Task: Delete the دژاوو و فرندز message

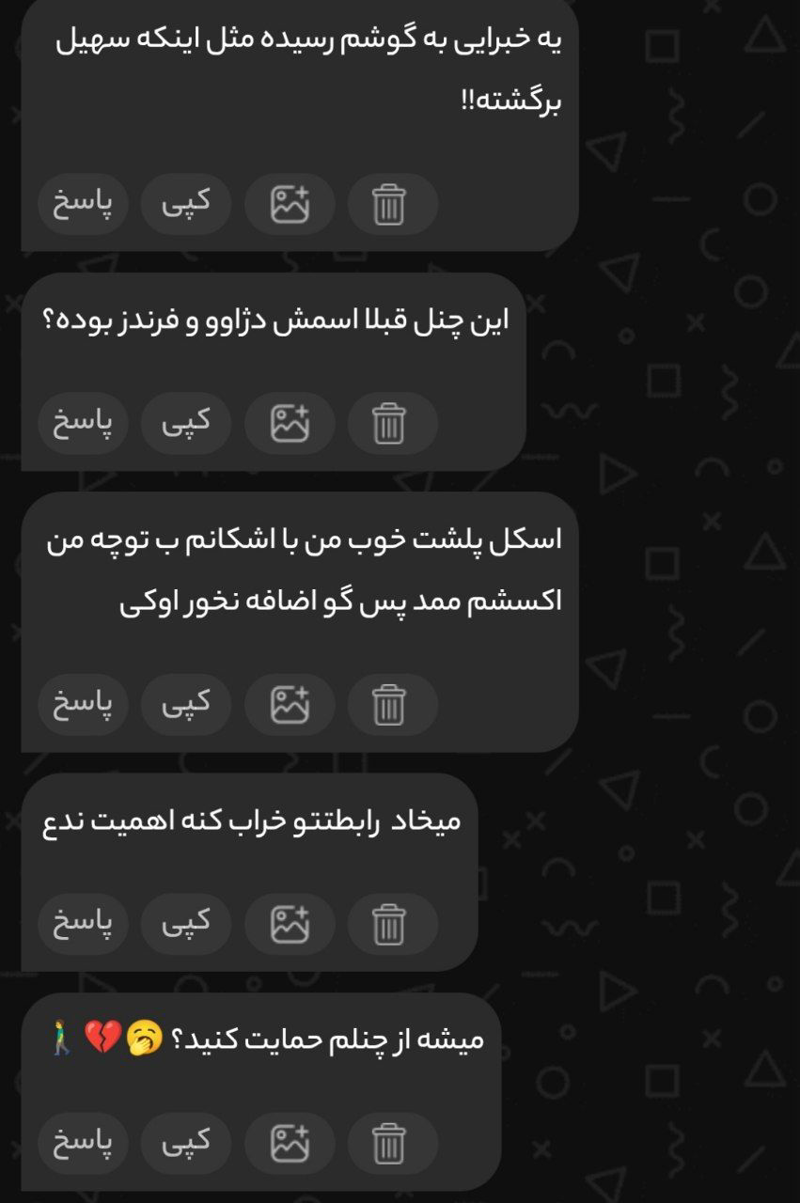Action: [391, 424]
